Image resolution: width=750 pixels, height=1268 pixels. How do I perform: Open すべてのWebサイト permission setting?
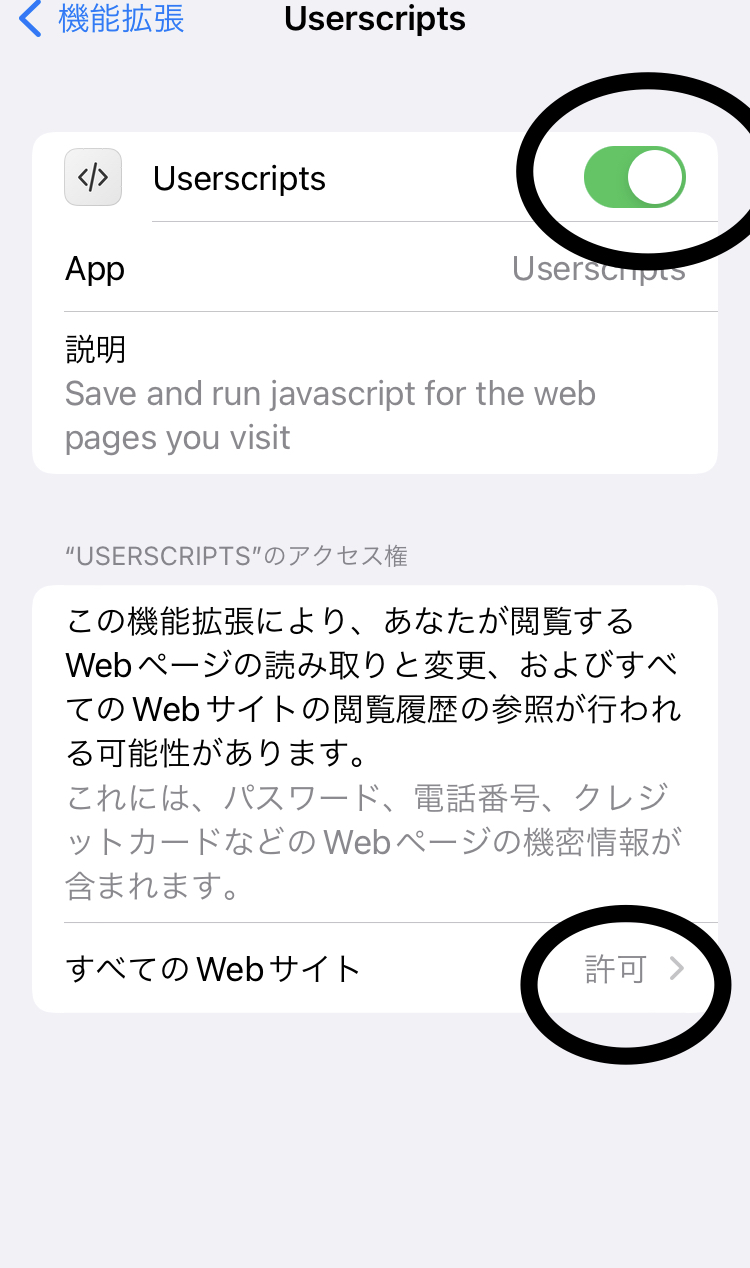[x=375, y=968]
